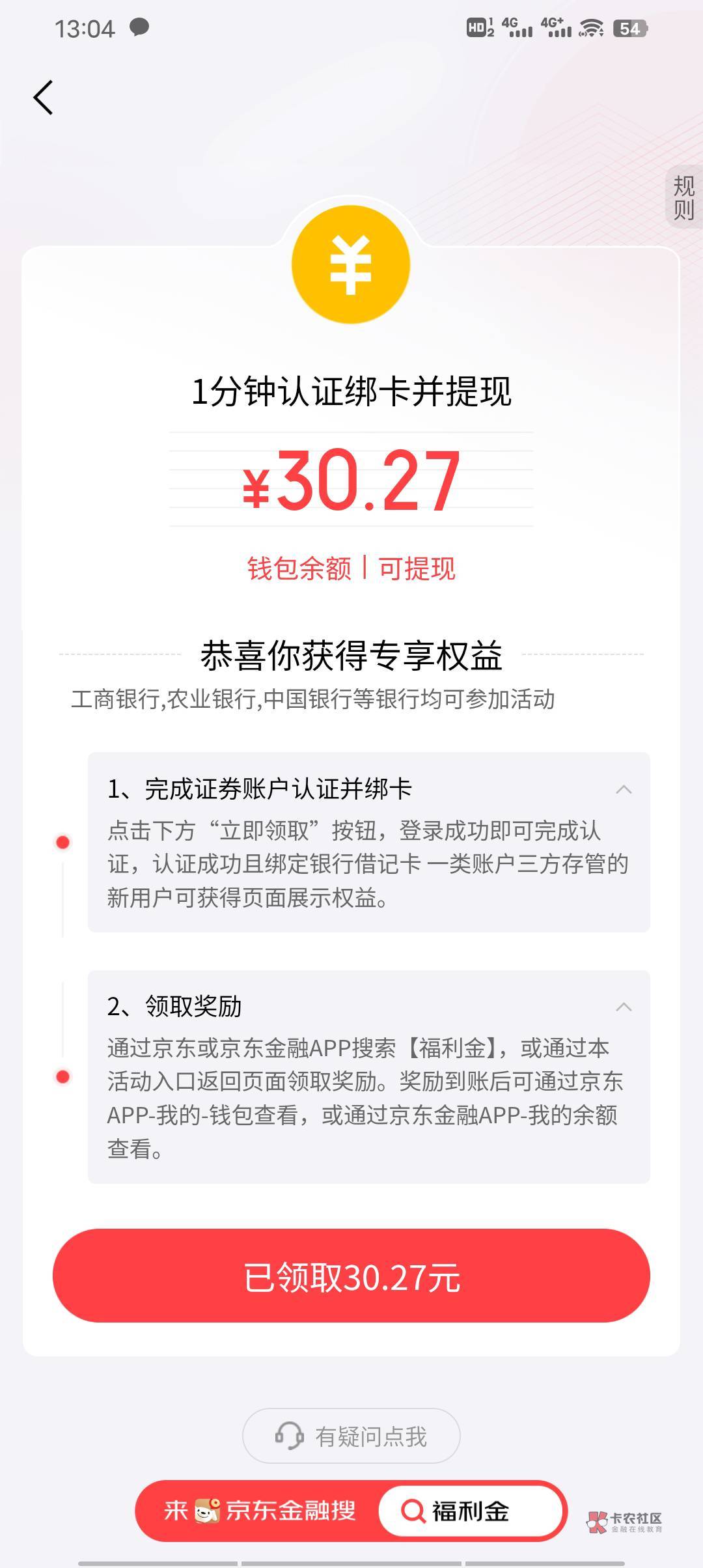The width and height of the screenshot is (703, 1568).
Task: Tap the 福利金 search box
Action: 470,1511
